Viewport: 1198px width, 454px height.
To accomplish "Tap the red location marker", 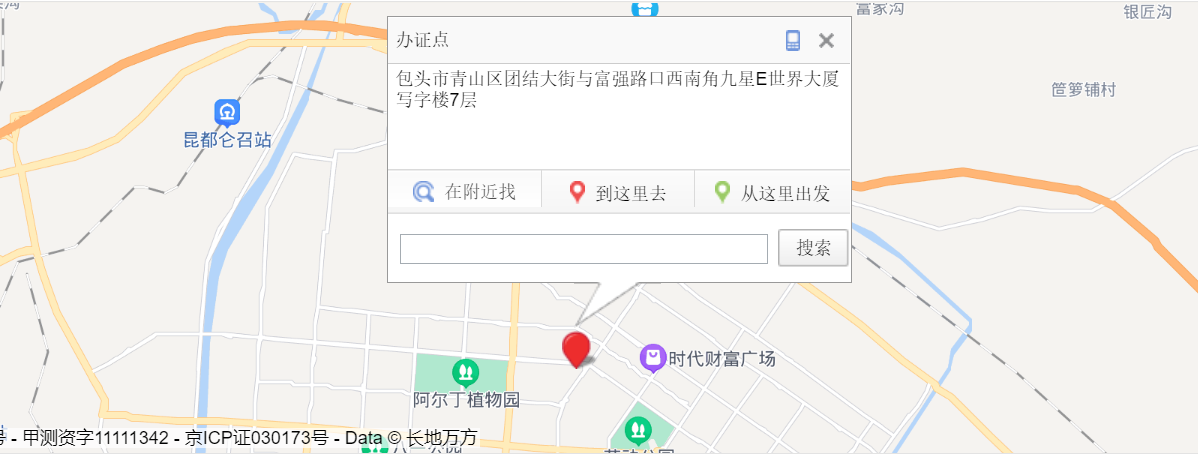I will pyautogui.click(x=576, y=349).
